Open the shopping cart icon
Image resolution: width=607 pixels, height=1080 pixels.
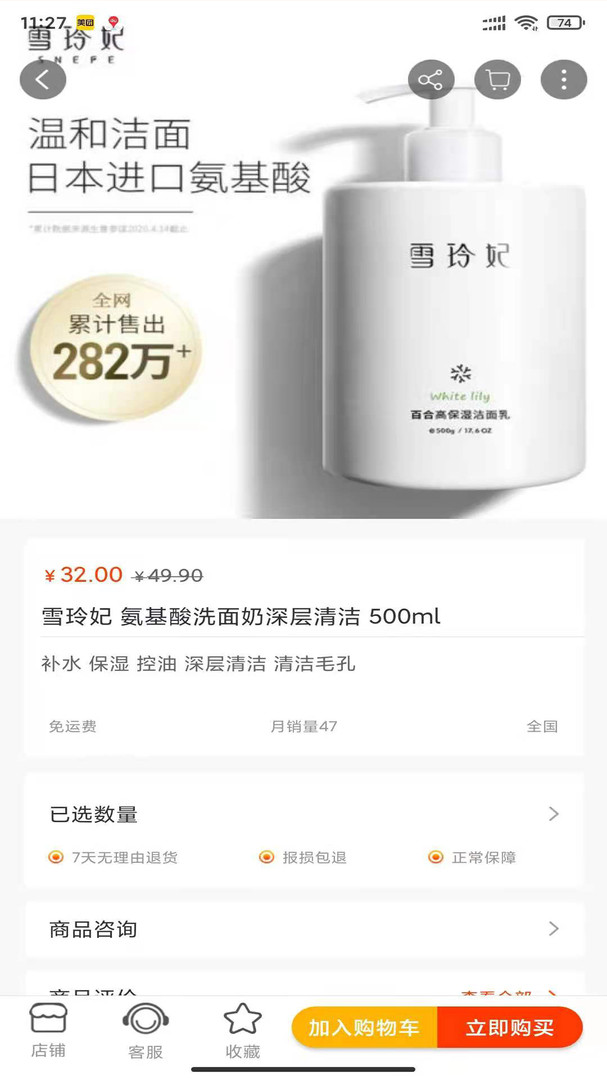497,80
